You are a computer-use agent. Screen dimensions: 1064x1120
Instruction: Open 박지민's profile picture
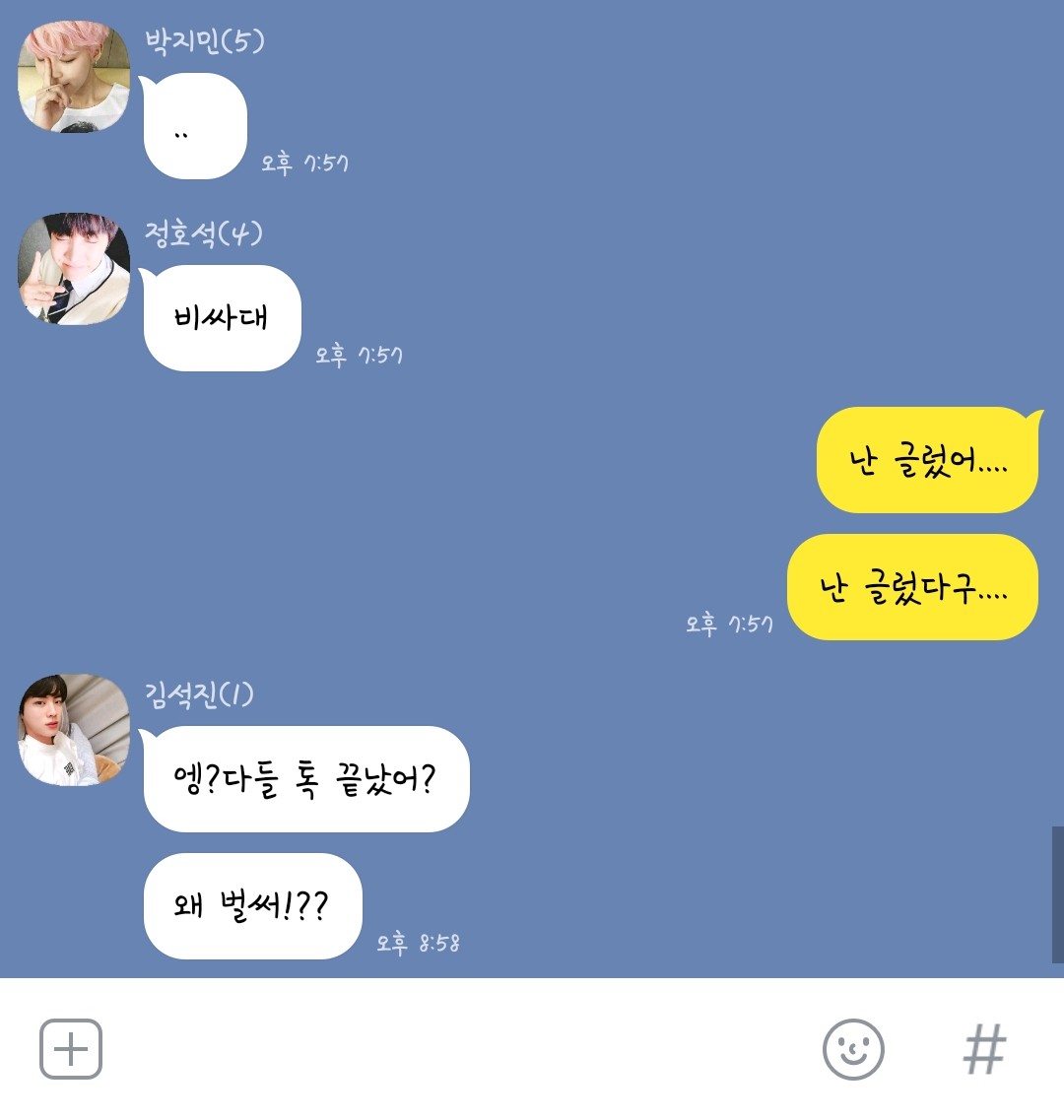(74, 78)
